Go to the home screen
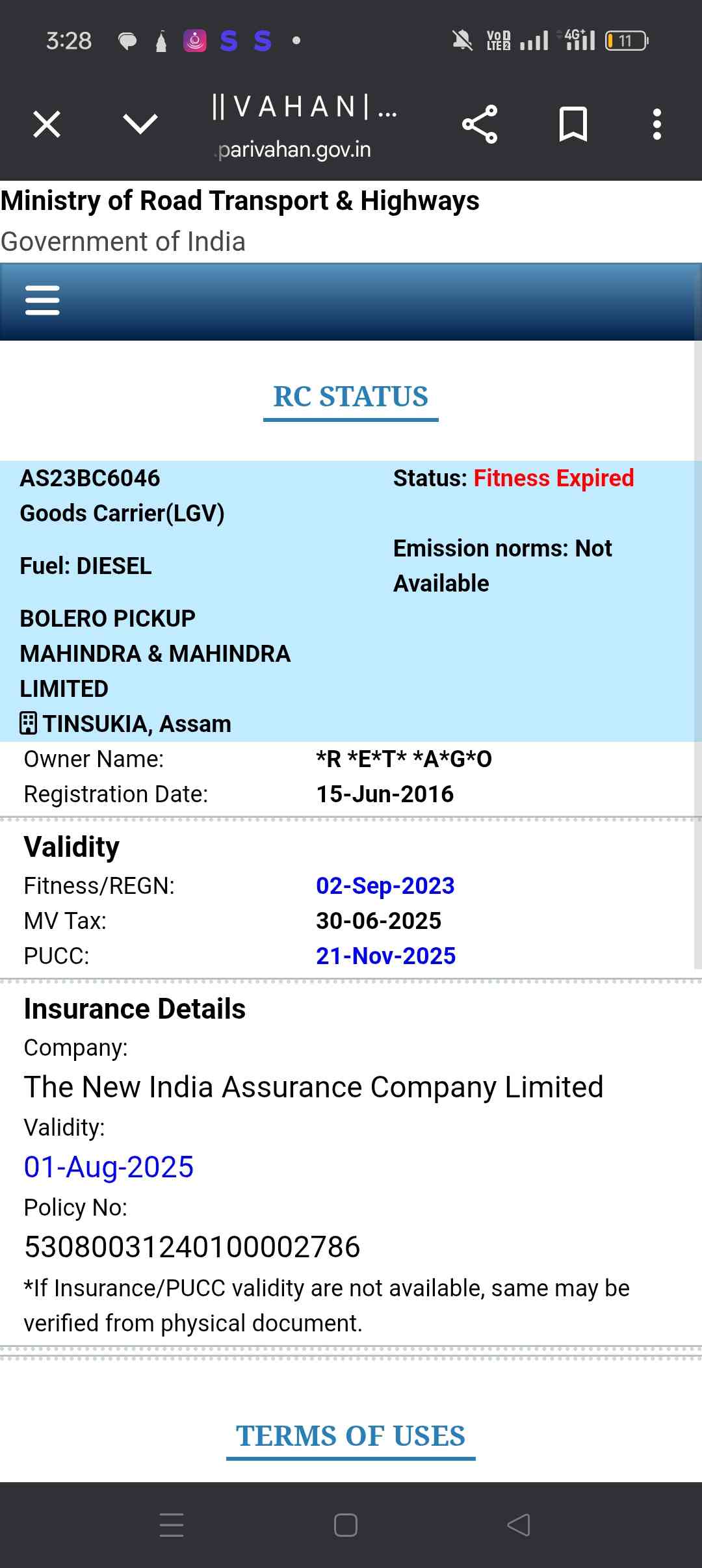The image size is (702, 1568). click(345, 1524)
